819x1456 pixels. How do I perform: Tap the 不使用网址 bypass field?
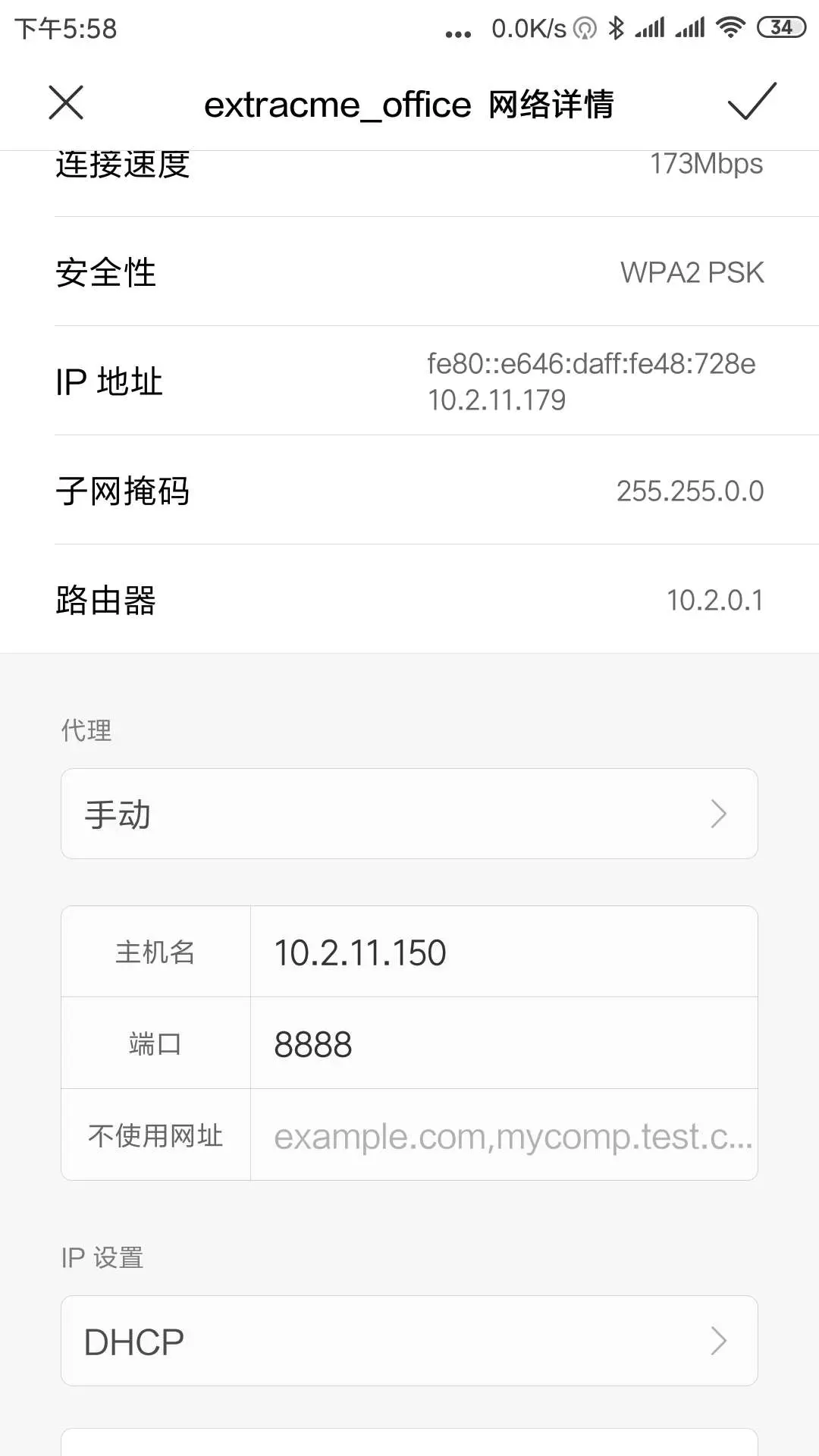(503, 1136)
